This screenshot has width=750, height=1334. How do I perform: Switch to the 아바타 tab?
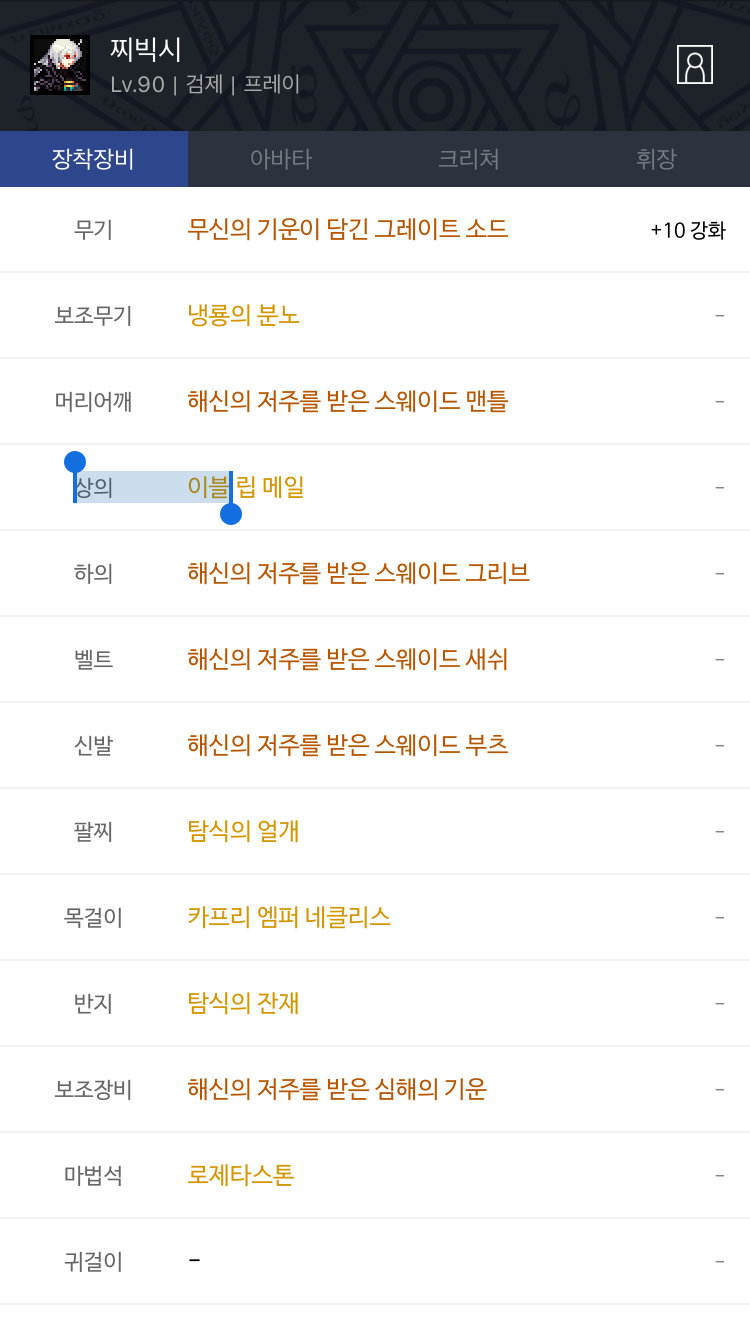coord(281,159)
